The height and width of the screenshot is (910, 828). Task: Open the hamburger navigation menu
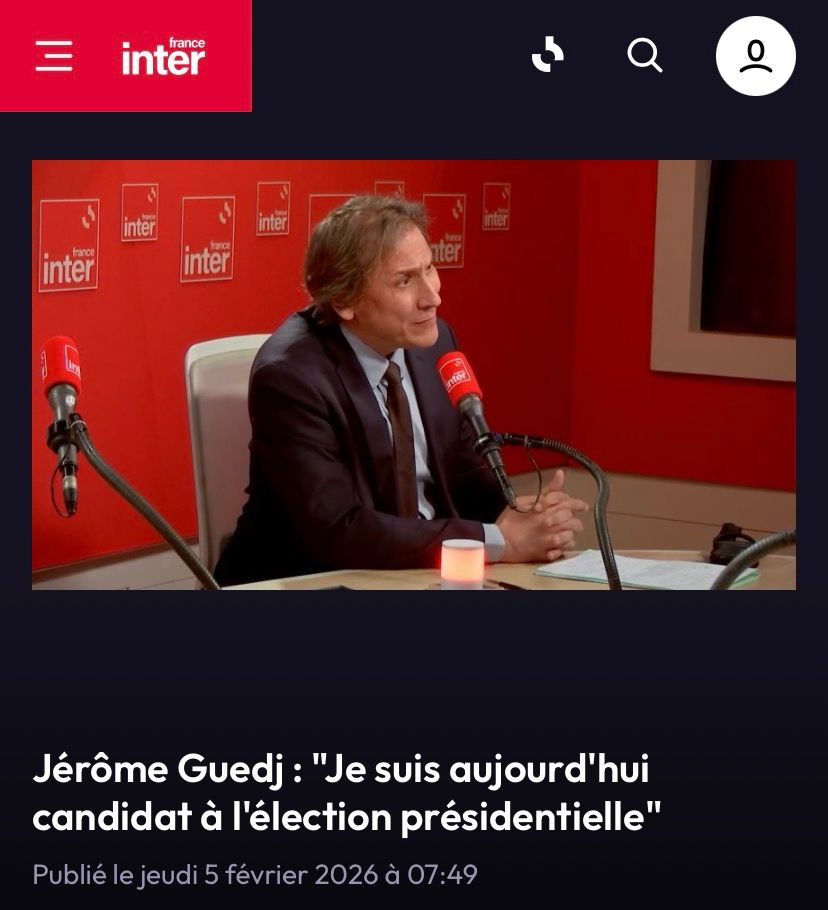tap(54, 56)
